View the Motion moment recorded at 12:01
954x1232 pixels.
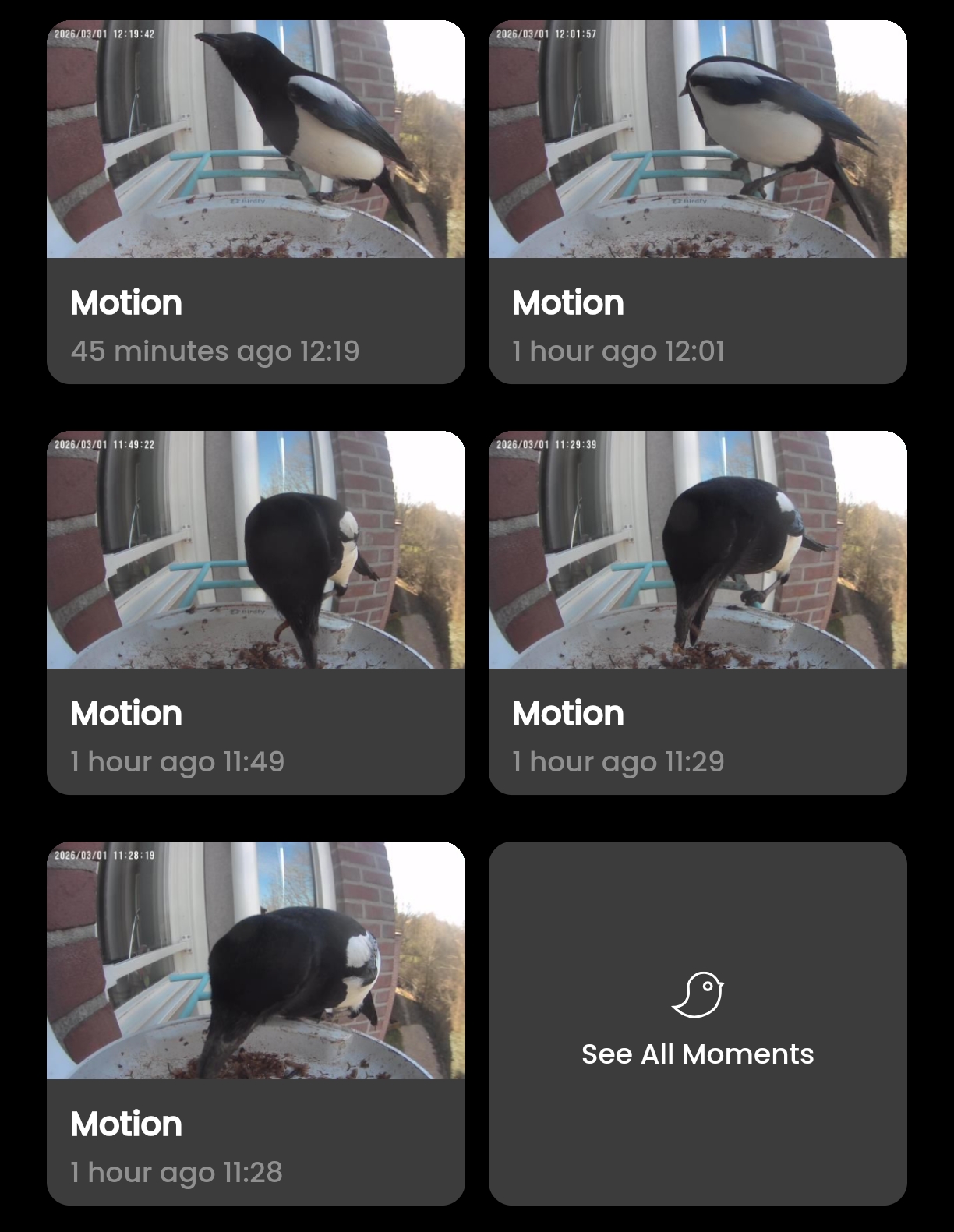point(698,202)
